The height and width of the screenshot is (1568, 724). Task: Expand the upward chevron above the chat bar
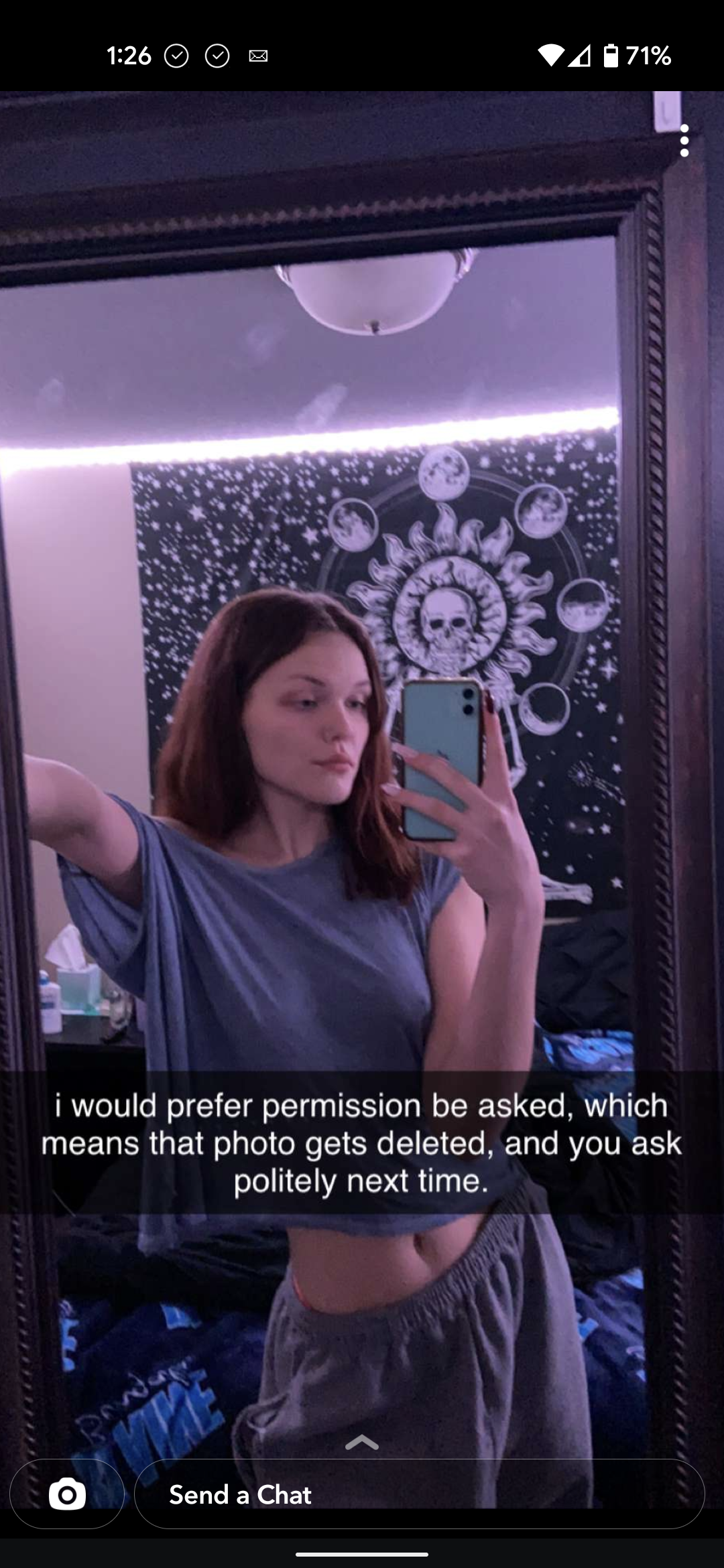[x=362, y=1443]
